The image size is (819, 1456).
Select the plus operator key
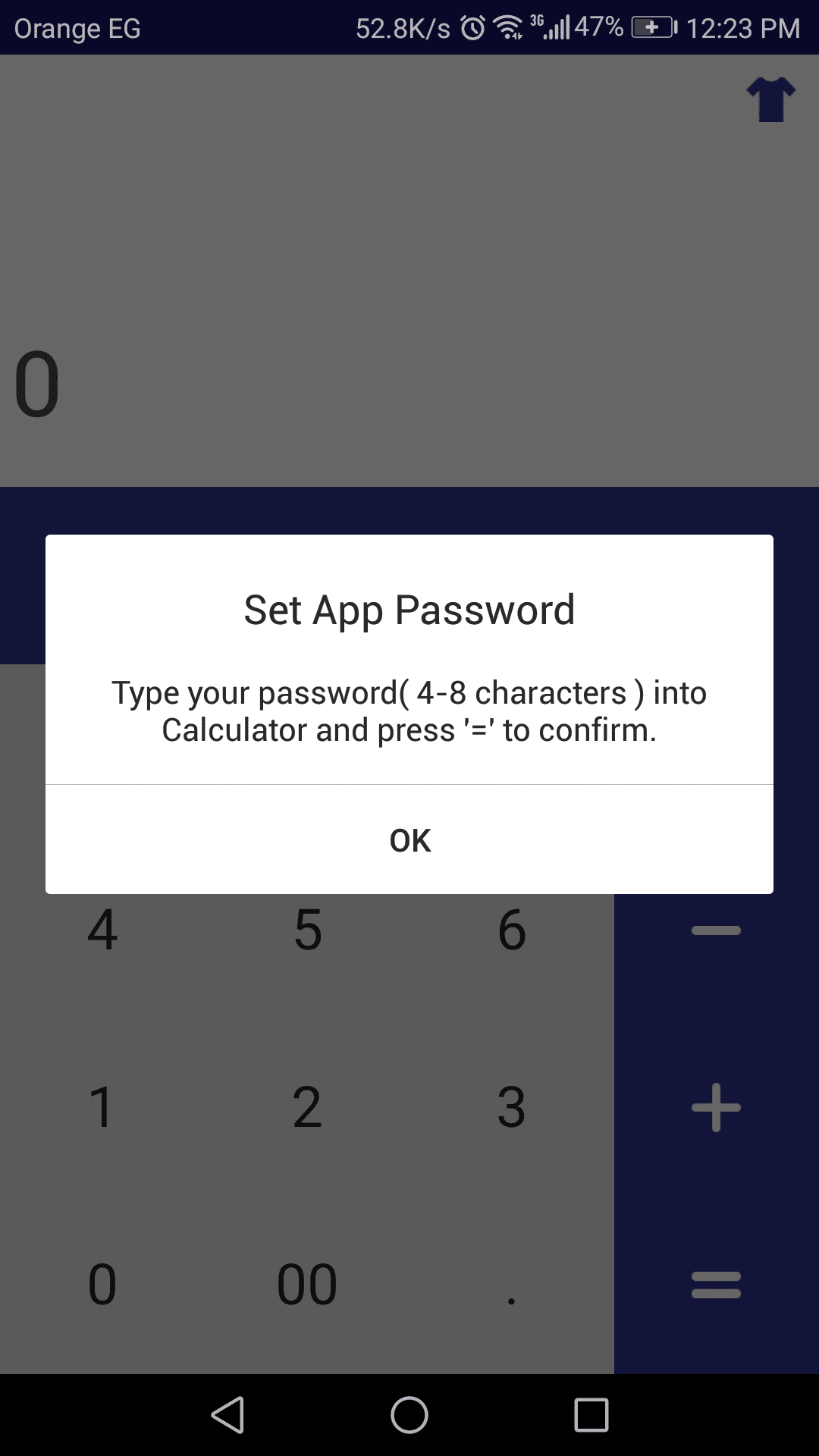click(x=716, y=1107)
